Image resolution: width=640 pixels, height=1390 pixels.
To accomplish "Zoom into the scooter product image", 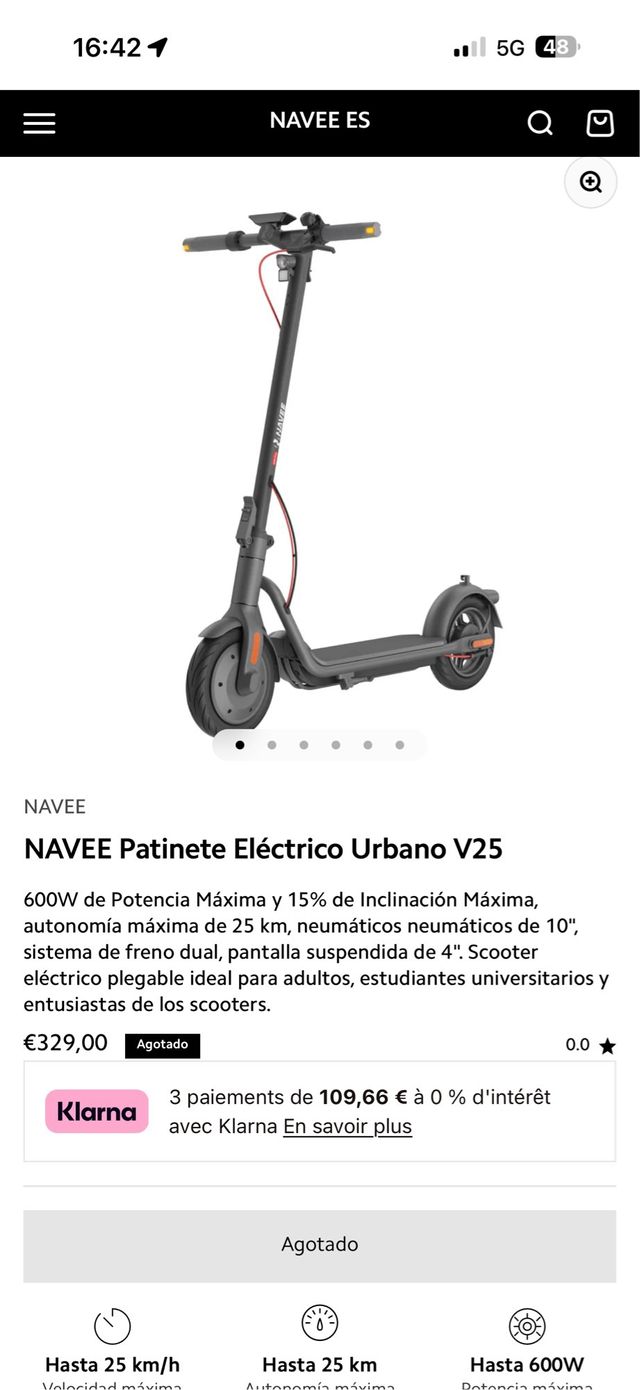I will 591,182.
